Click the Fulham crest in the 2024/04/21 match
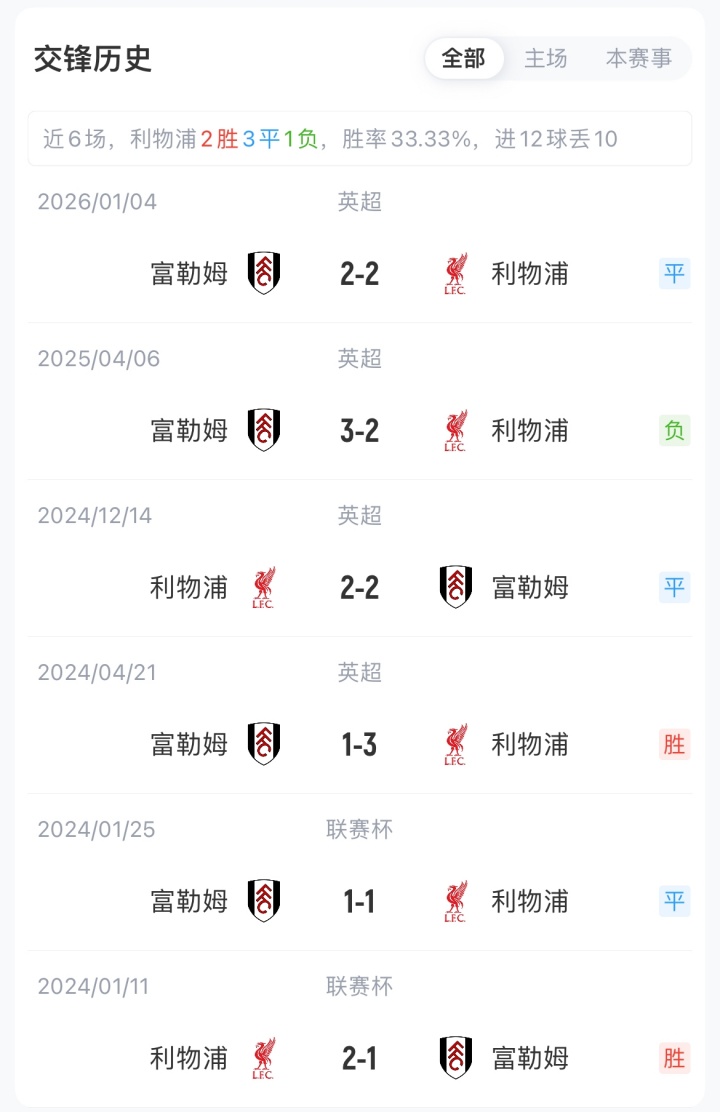The image size is (720, 1112). pos(264,744)
